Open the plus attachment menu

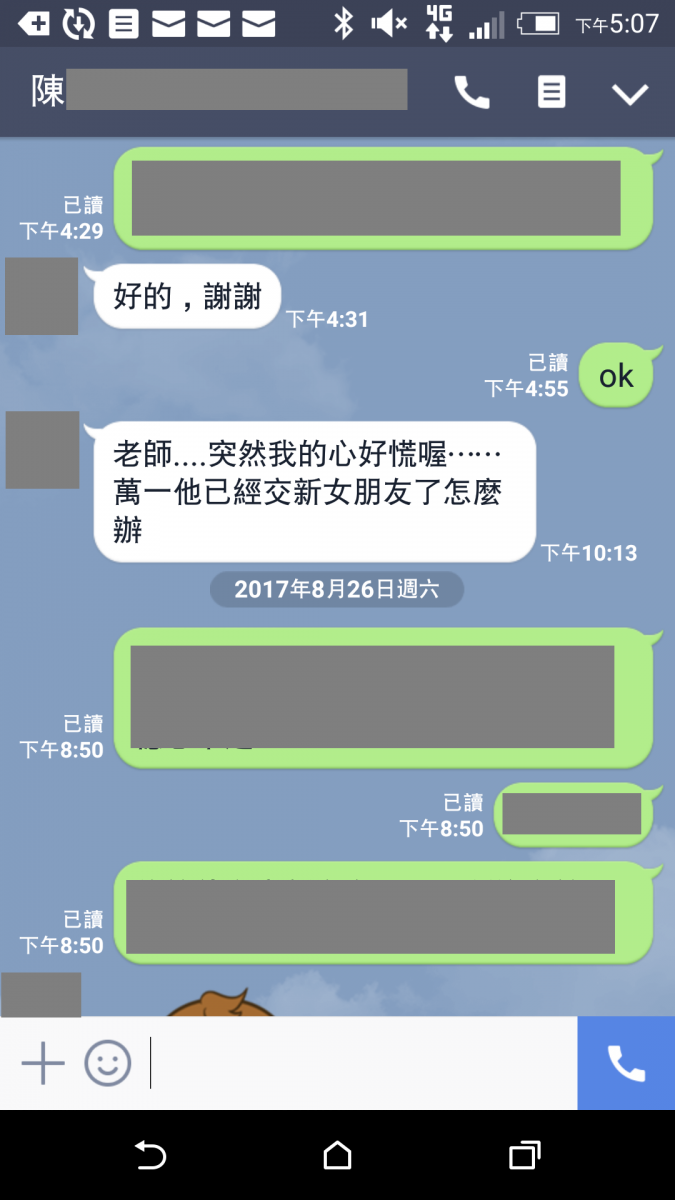click(x=43, y=1063)
